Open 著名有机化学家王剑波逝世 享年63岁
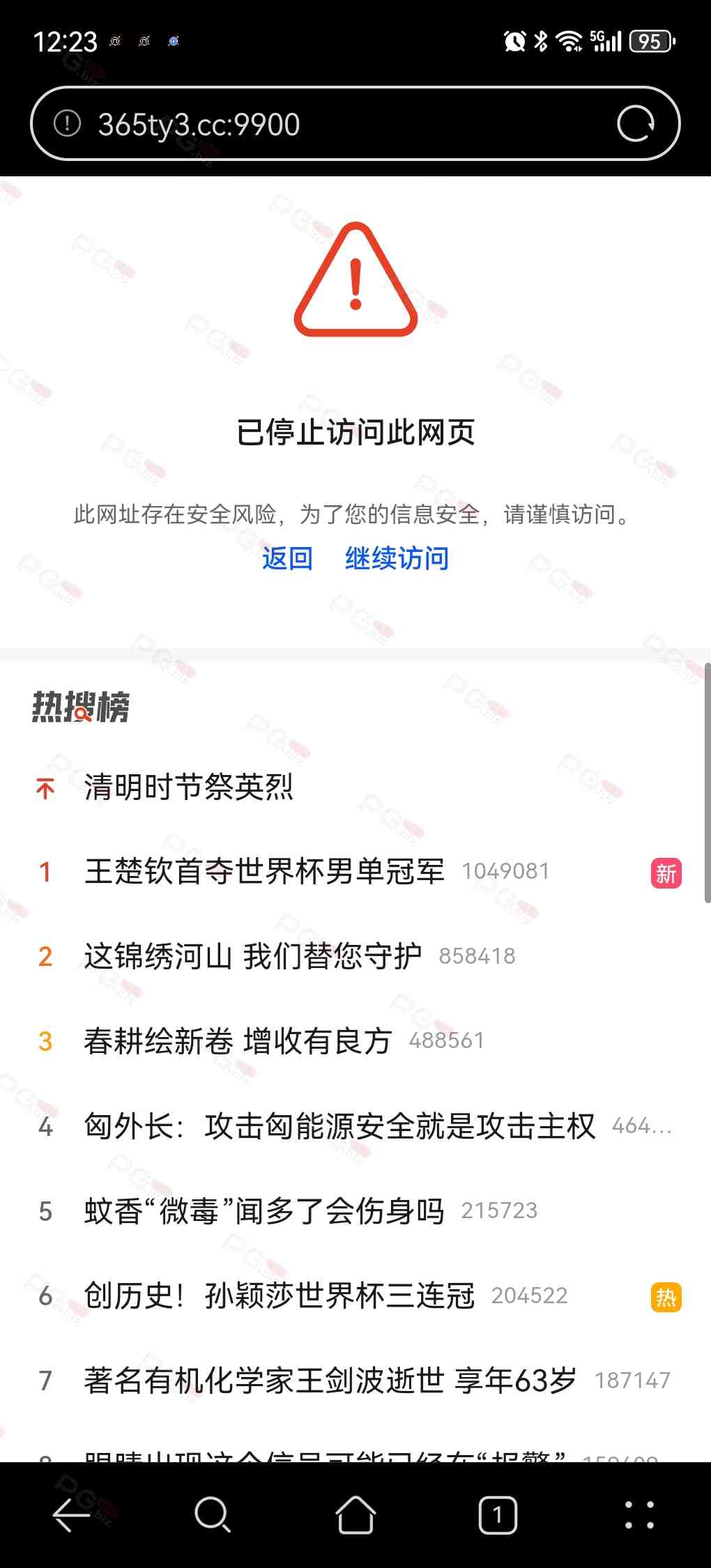This screenshot has height=1568, width=711. [330, 1381]
